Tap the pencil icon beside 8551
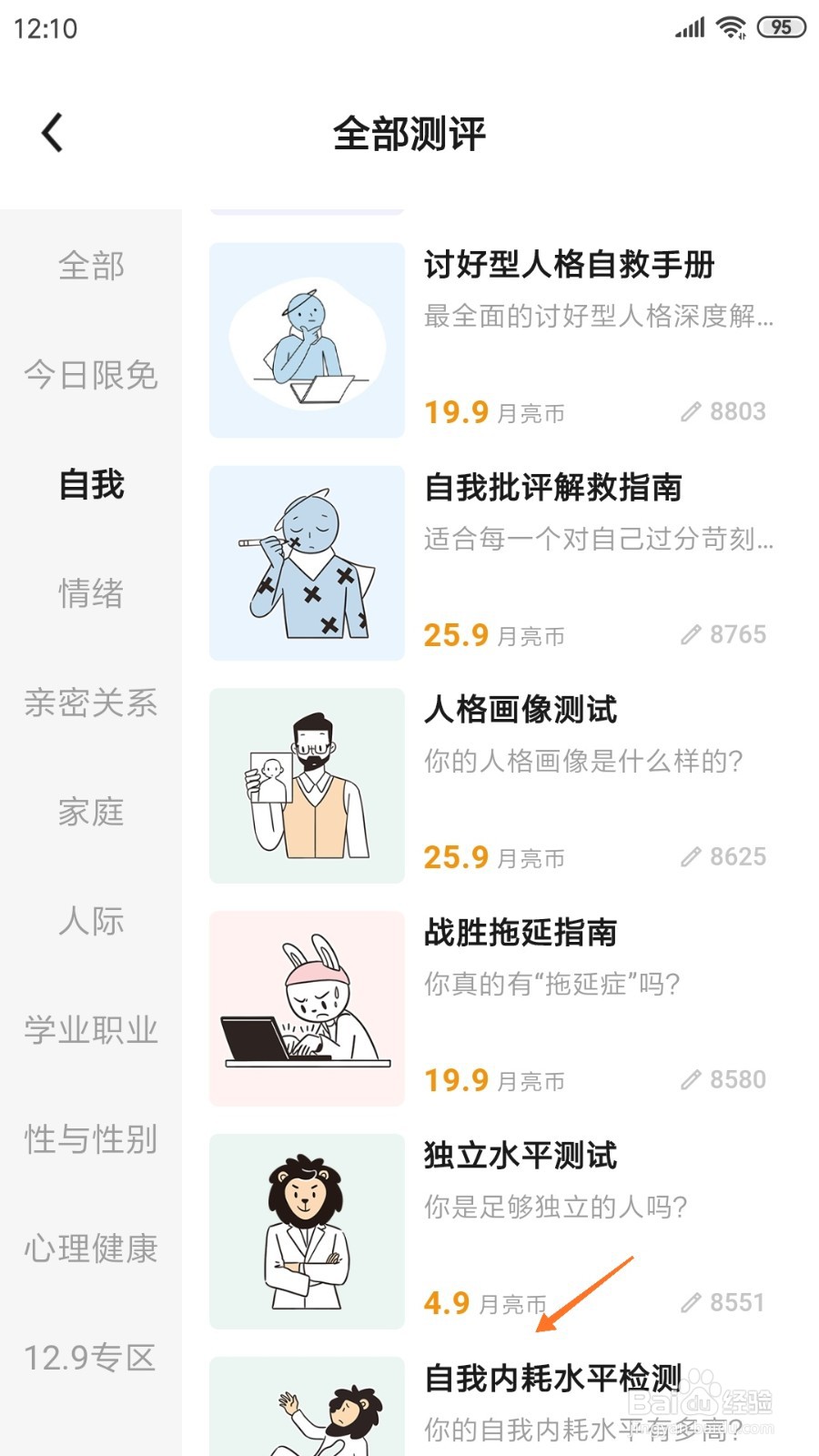The height and width of the screenshot is (1456, 819). click(691, 1301)
